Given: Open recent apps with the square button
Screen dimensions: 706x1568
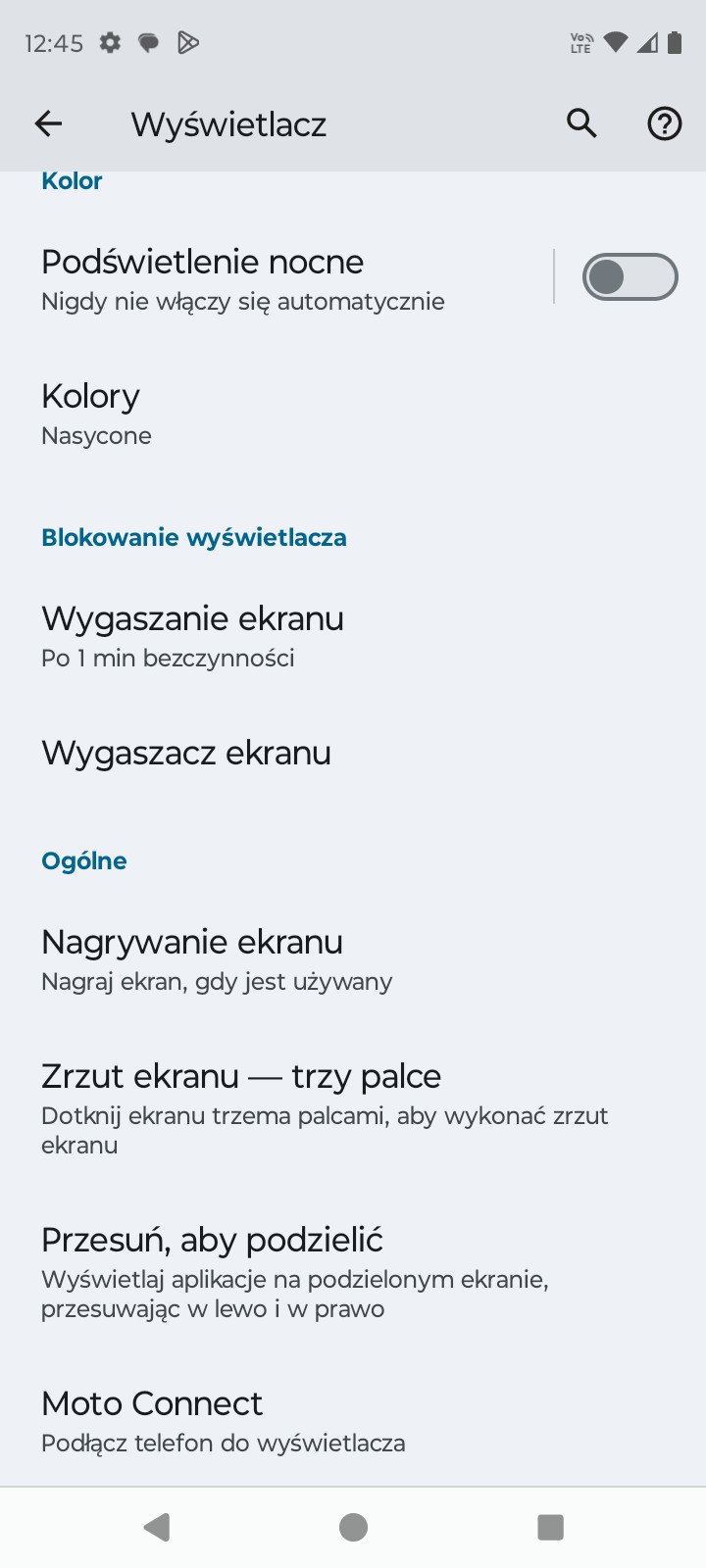Looking at the screenshot, I should tap(550, 1527).
